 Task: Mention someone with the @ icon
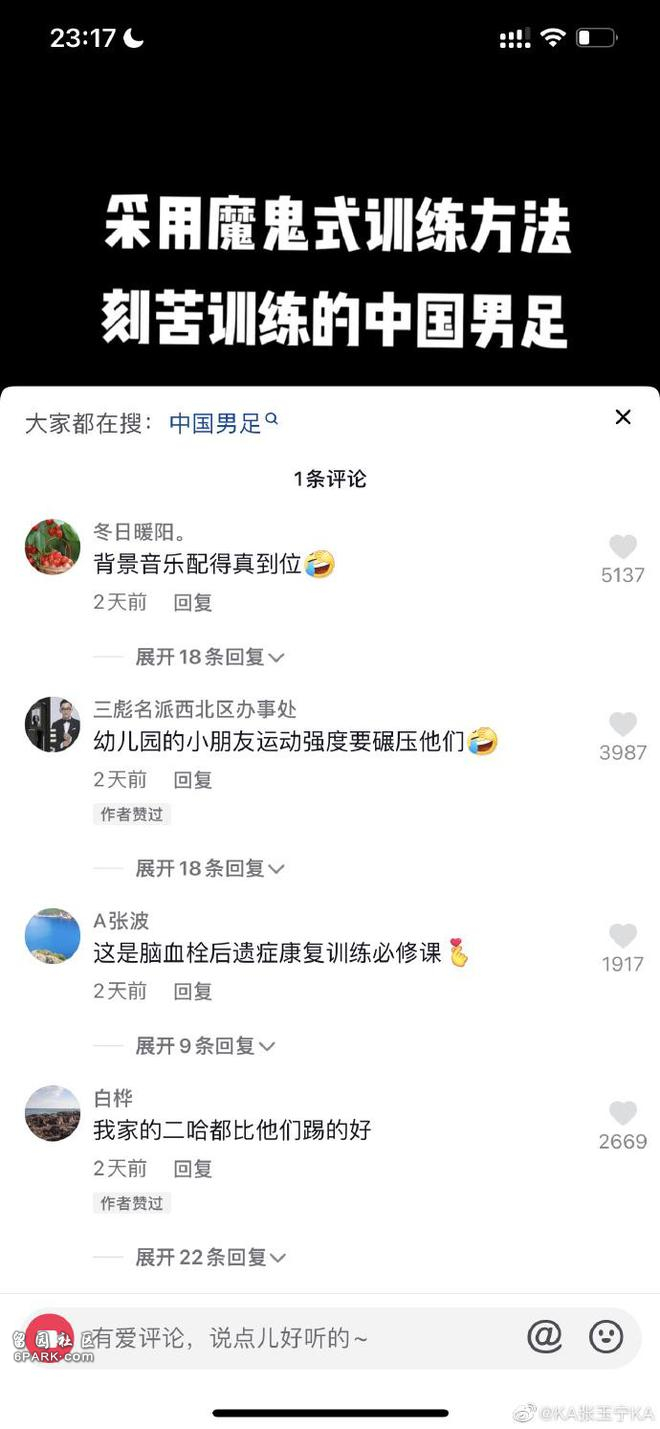coord(545,1337)
